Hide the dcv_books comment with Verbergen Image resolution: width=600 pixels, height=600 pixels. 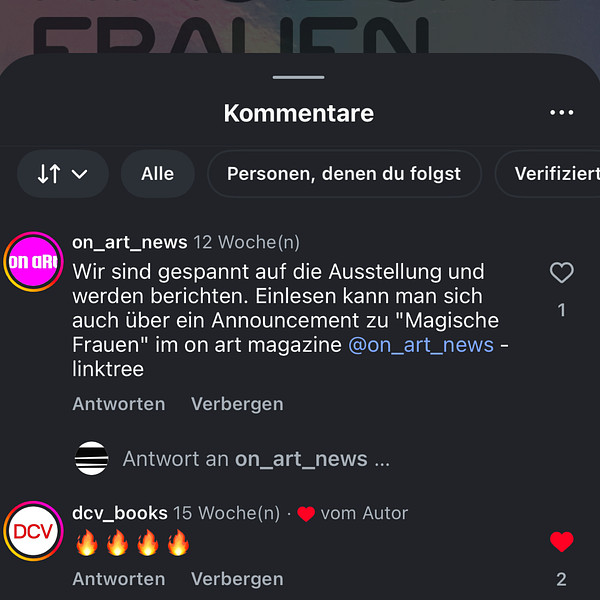click(237, 579)
